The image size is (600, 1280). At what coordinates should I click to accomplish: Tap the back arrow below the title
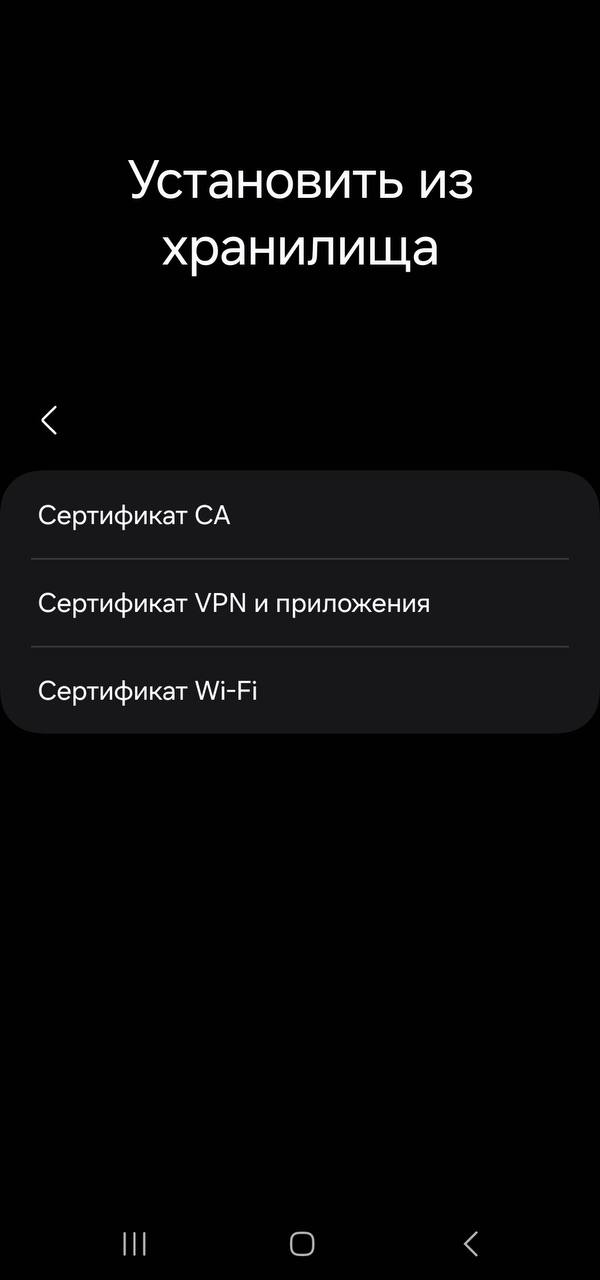tap(49, 420)
